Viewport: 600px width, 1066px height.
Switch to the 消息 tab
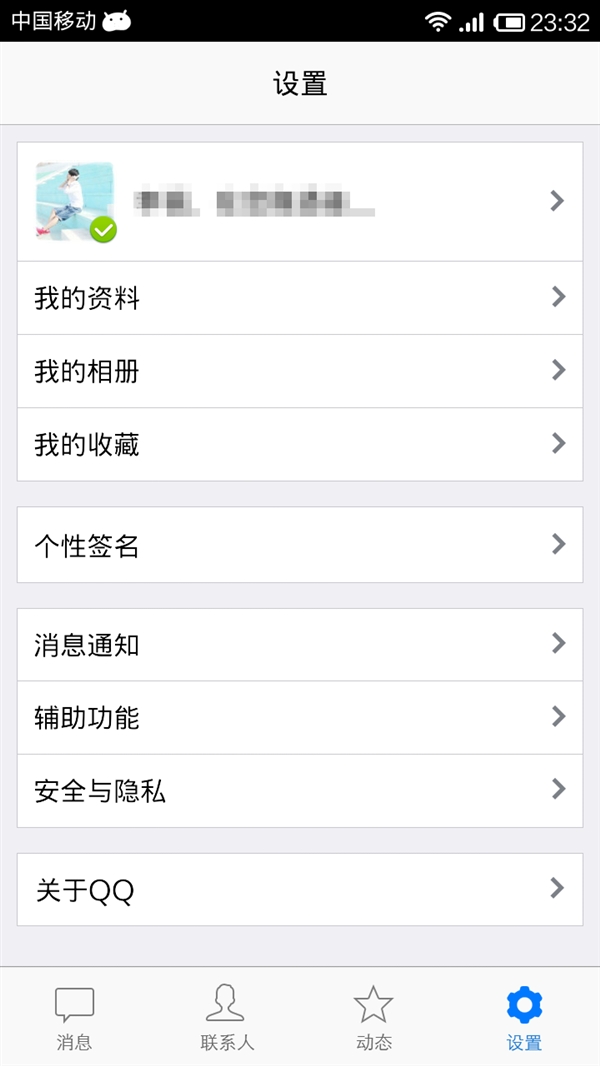coord(75,1018)
